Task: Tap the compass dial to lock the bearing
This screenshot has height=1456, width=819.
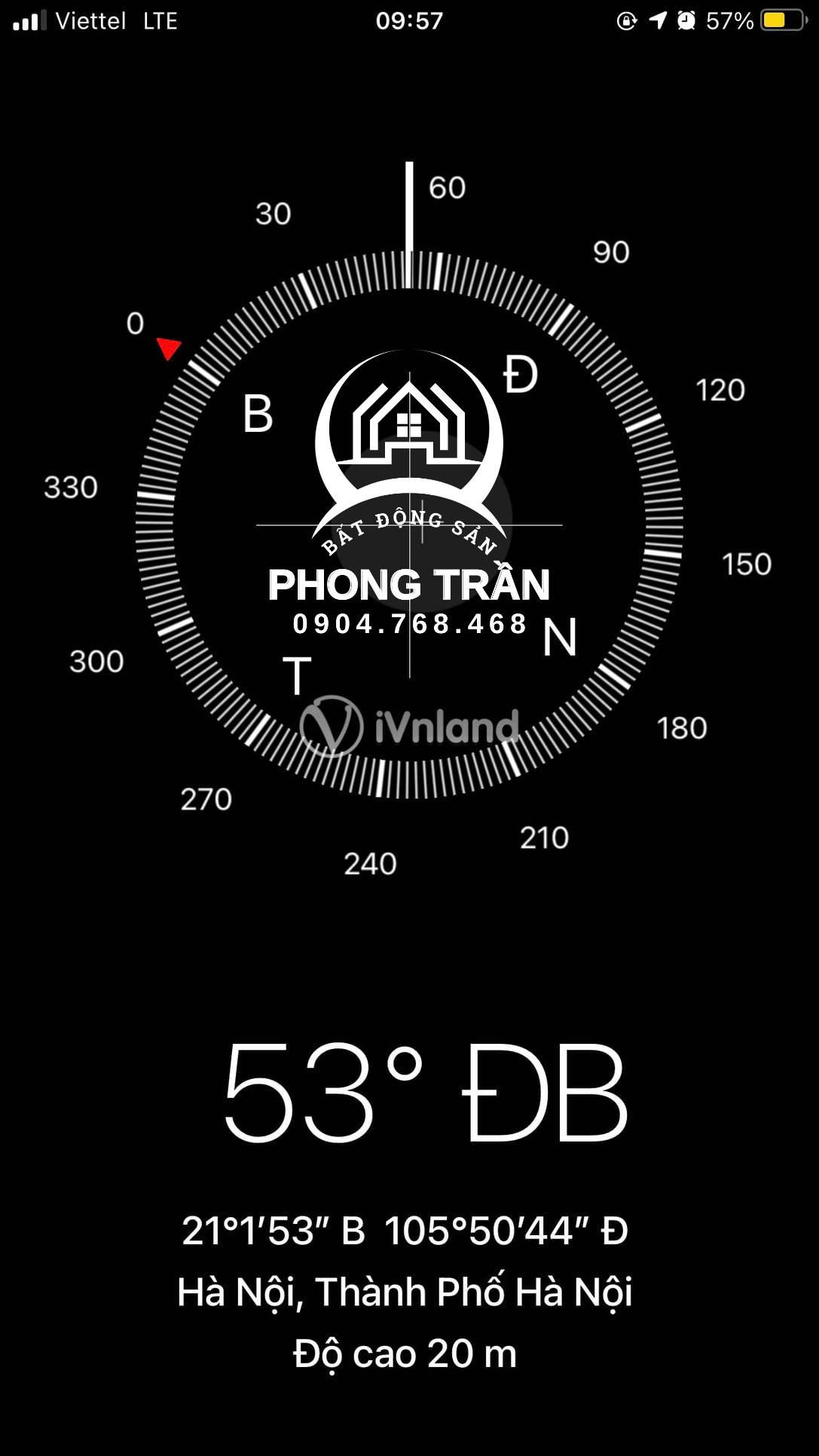Action: click(409, 525)
